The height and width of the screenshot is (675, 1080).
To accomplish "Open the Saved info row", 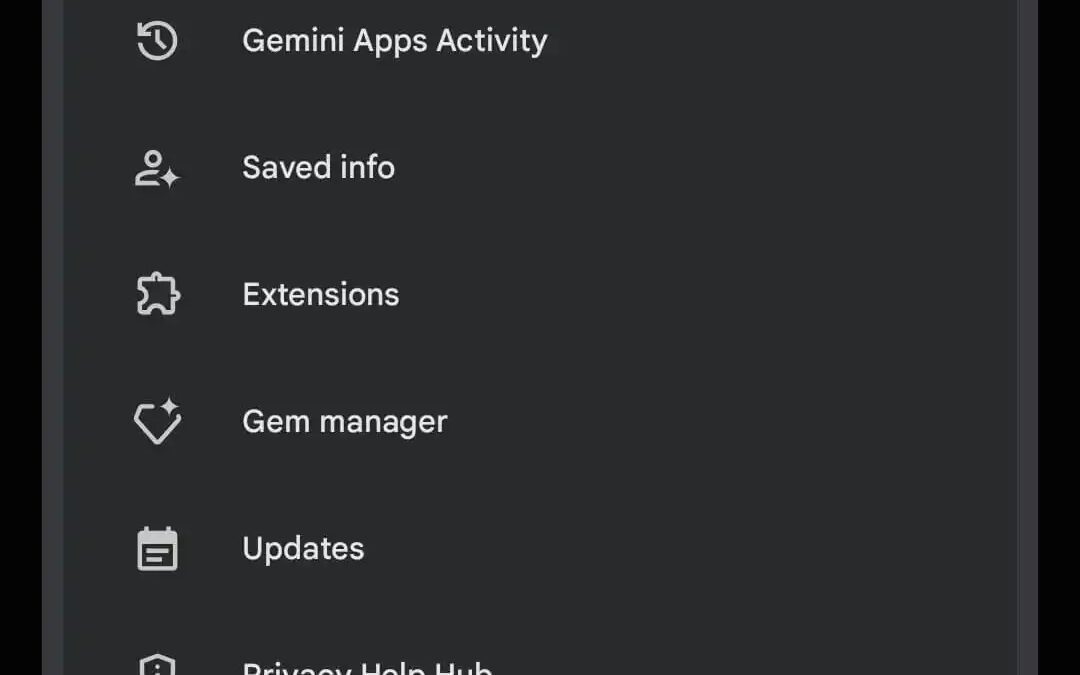I will pos(318,167).
